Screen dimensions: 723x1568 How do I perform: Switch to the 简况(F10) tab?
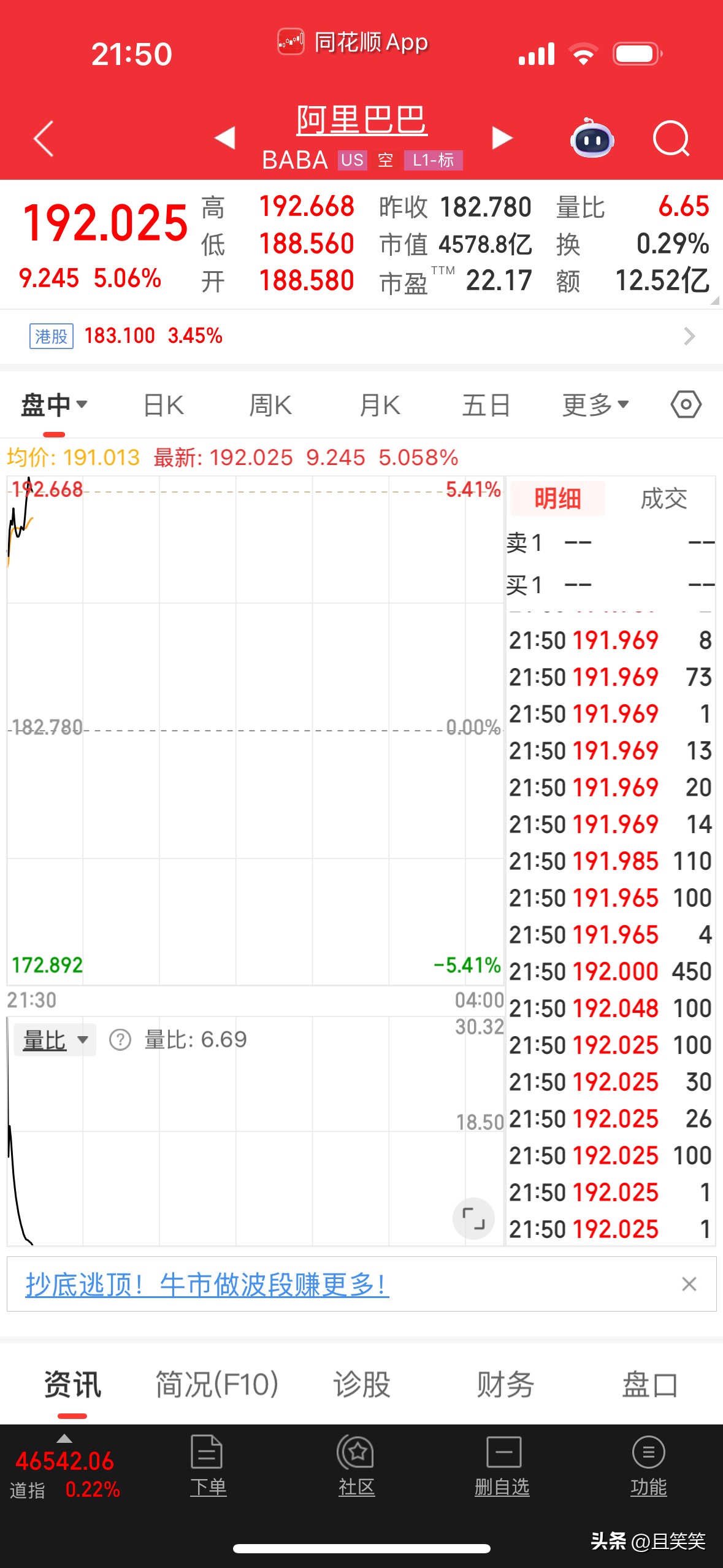[217, 1385]
